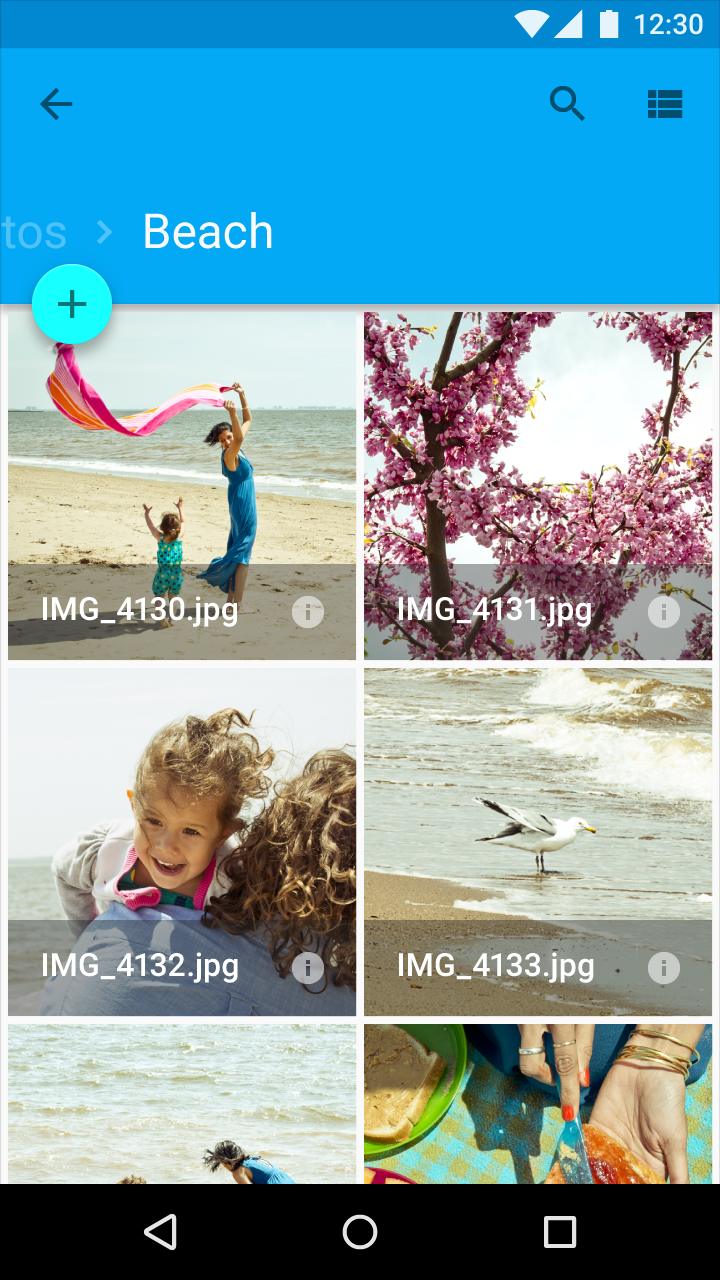Open photo IMG_4132.jpg
720x1280 pixels.
182,841
